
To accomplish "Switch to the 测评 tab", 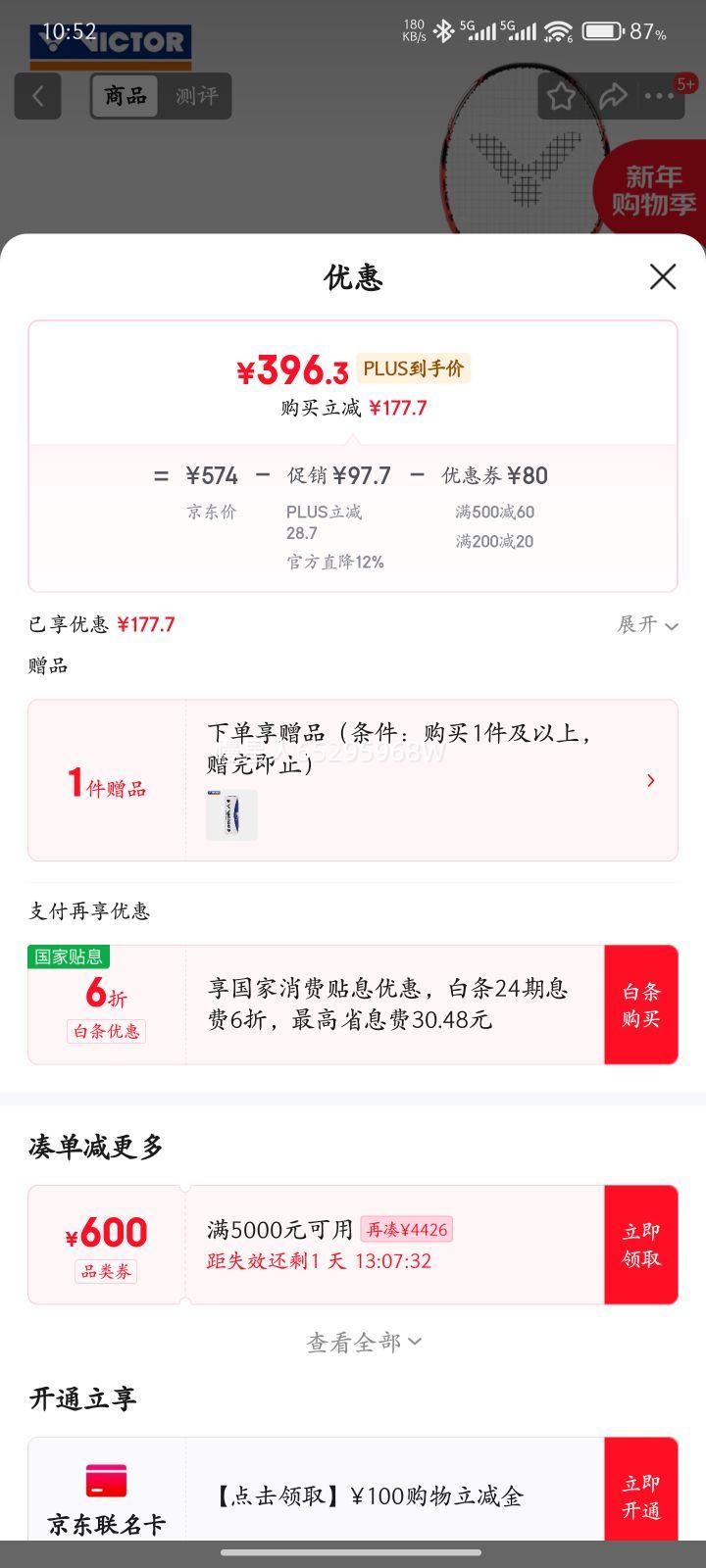I will 196,96.
